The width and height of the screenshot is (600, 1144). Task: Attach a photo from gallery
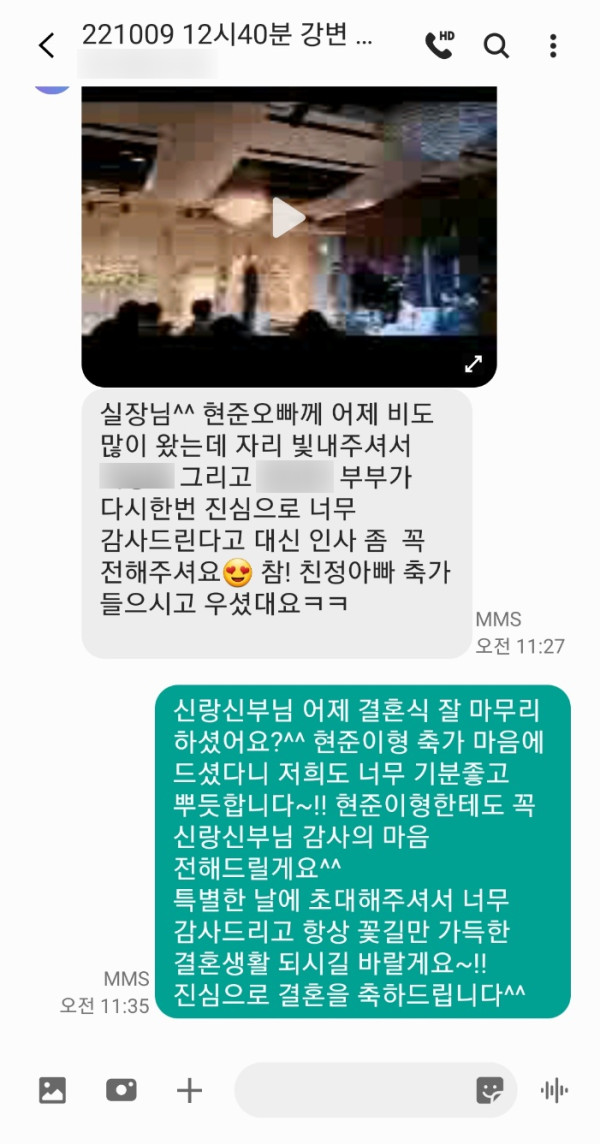tap(52, 1090)
